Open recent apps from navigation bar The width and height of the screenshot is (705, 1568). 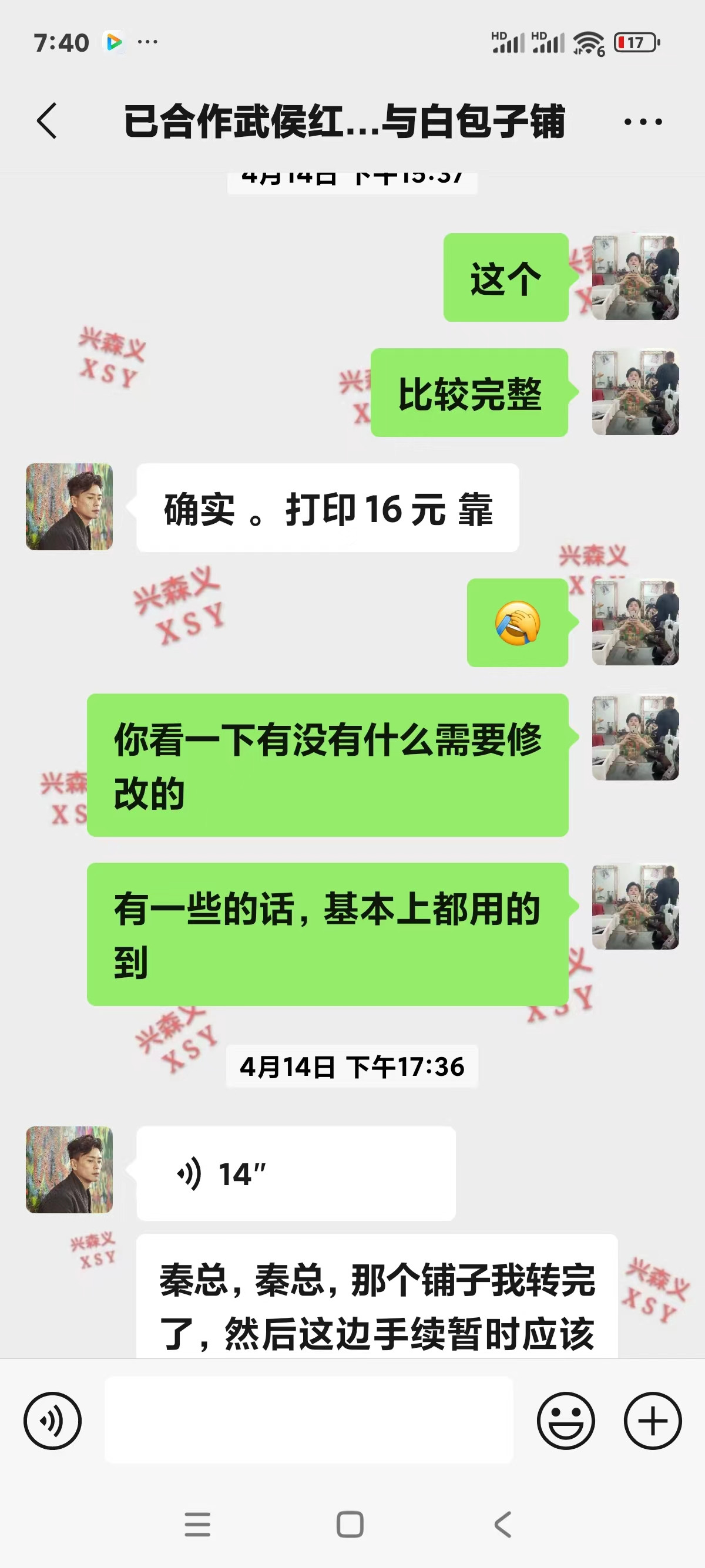click(x=198, y=1524)
